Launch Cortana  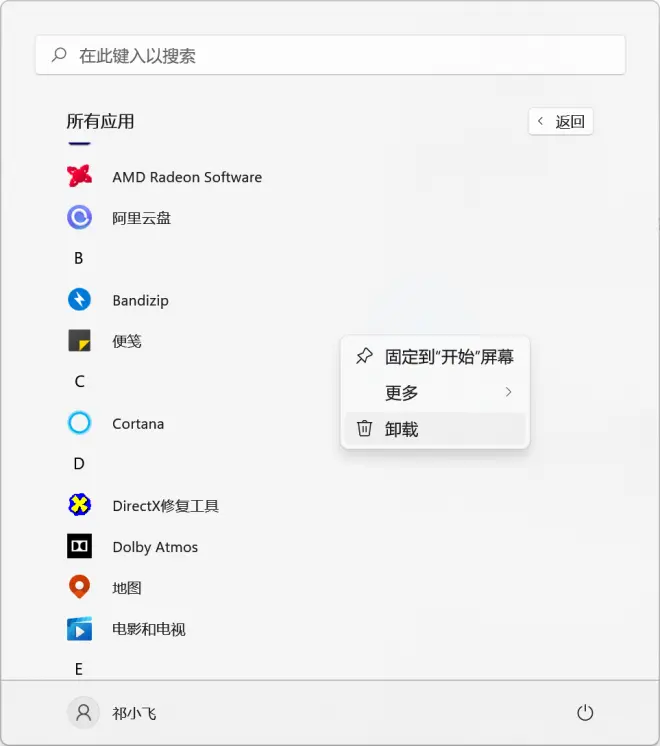click(137, 423)
